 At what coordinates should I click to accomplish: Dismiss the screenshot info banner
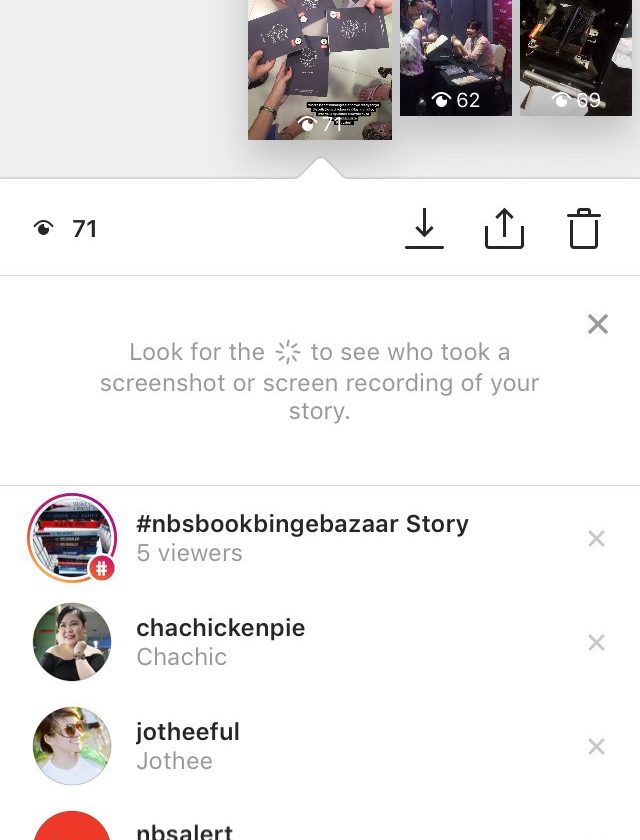(x=597, y=324)
